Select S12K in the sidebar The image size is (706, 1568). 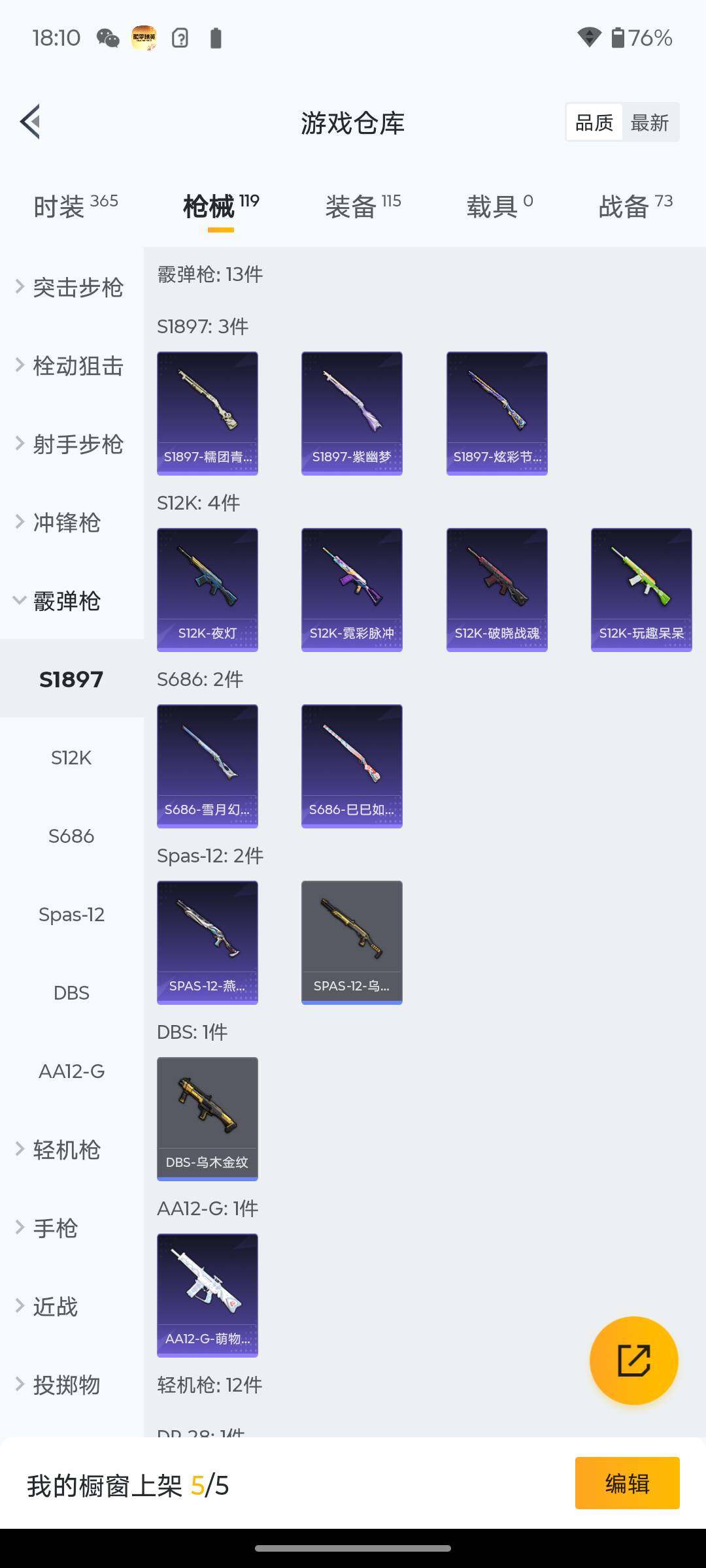point(71,758)
